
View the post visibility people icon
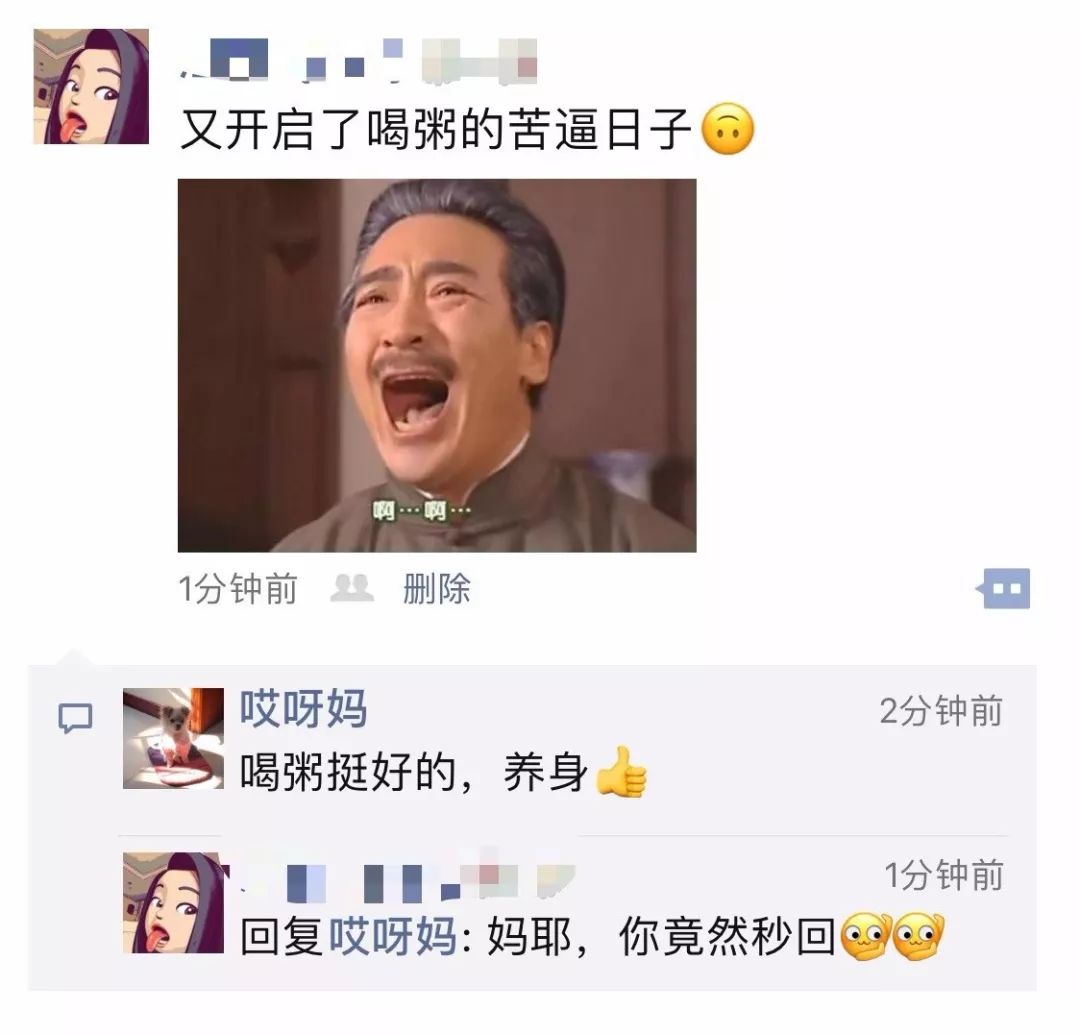[352, 589]
